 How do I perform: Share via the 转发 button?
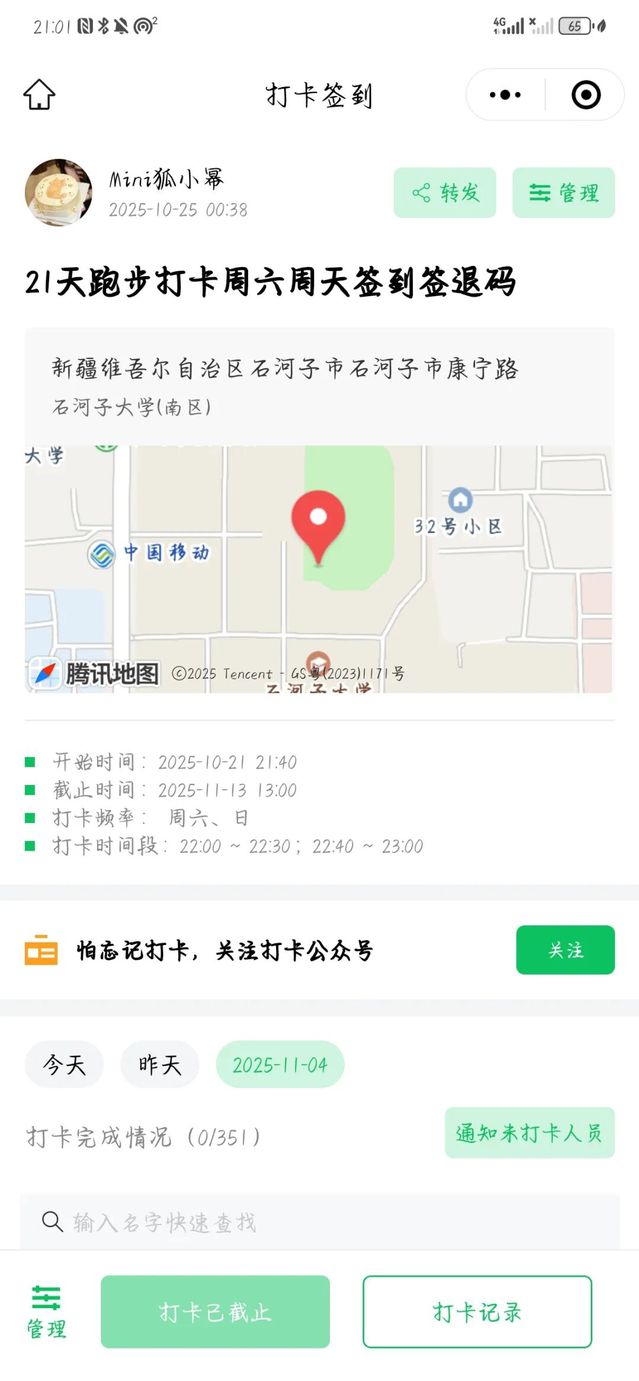(x=445, y=193)
